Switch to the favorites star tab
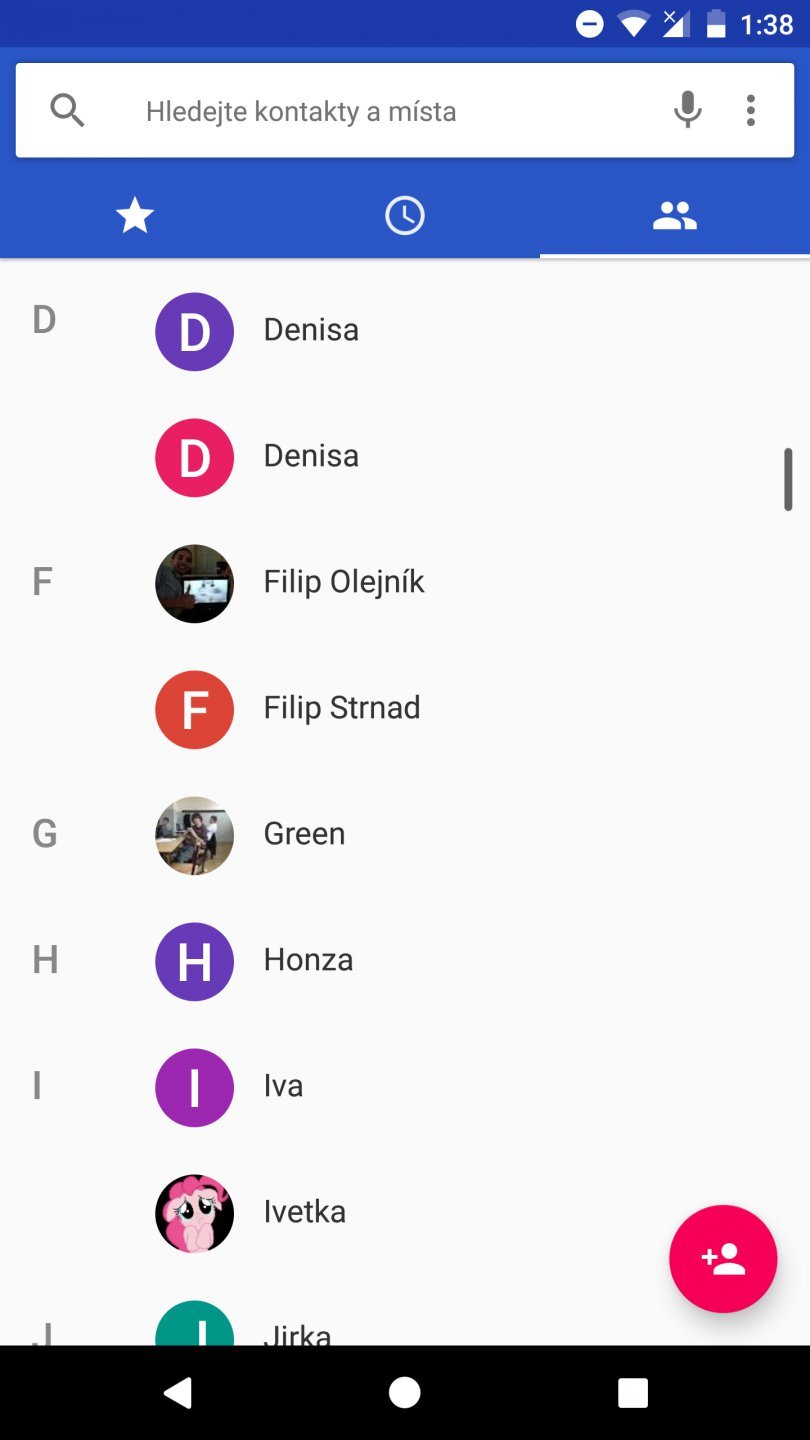 (135, 215)
